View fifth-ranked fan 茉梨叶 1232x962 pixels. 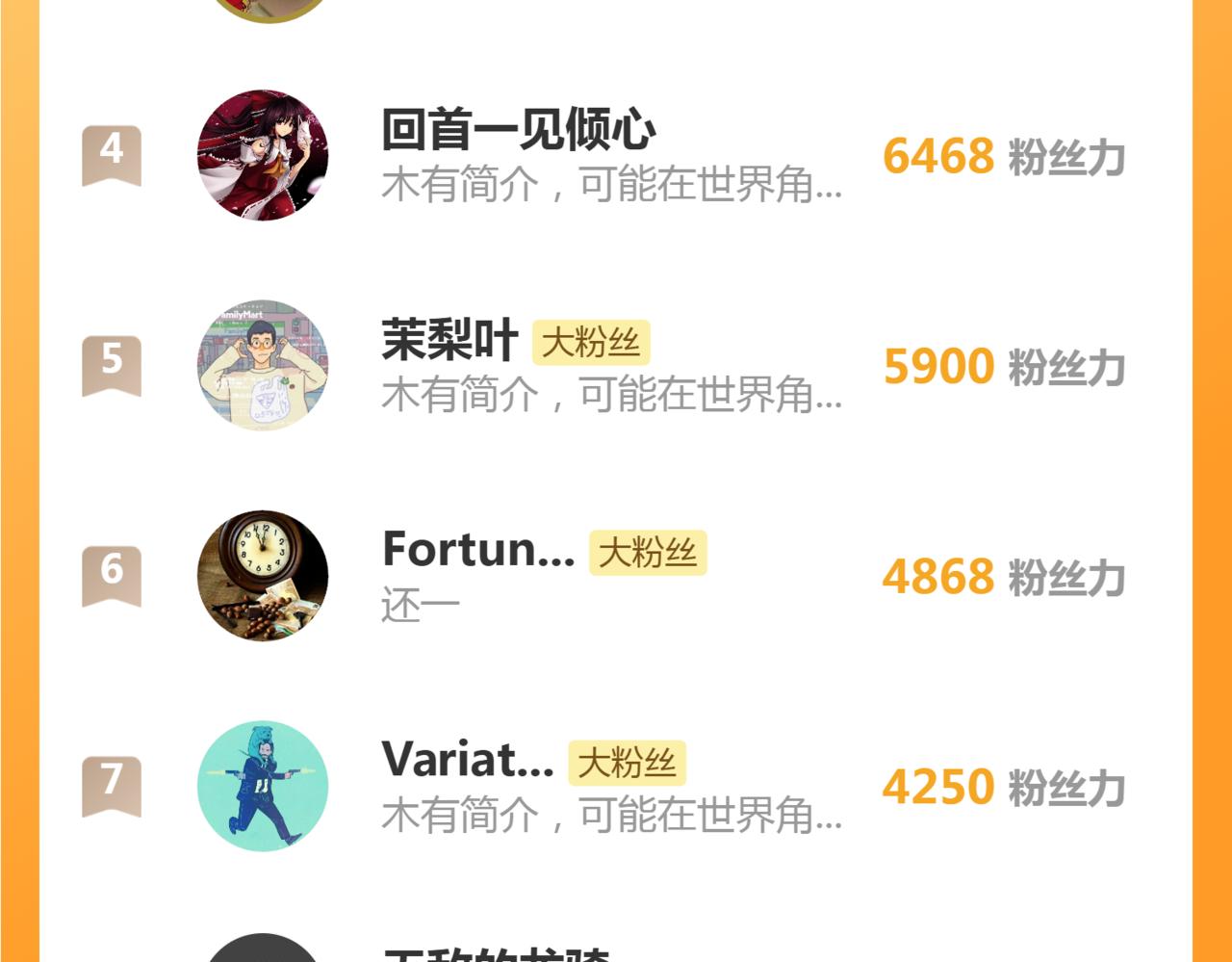(x=449, y=341)
